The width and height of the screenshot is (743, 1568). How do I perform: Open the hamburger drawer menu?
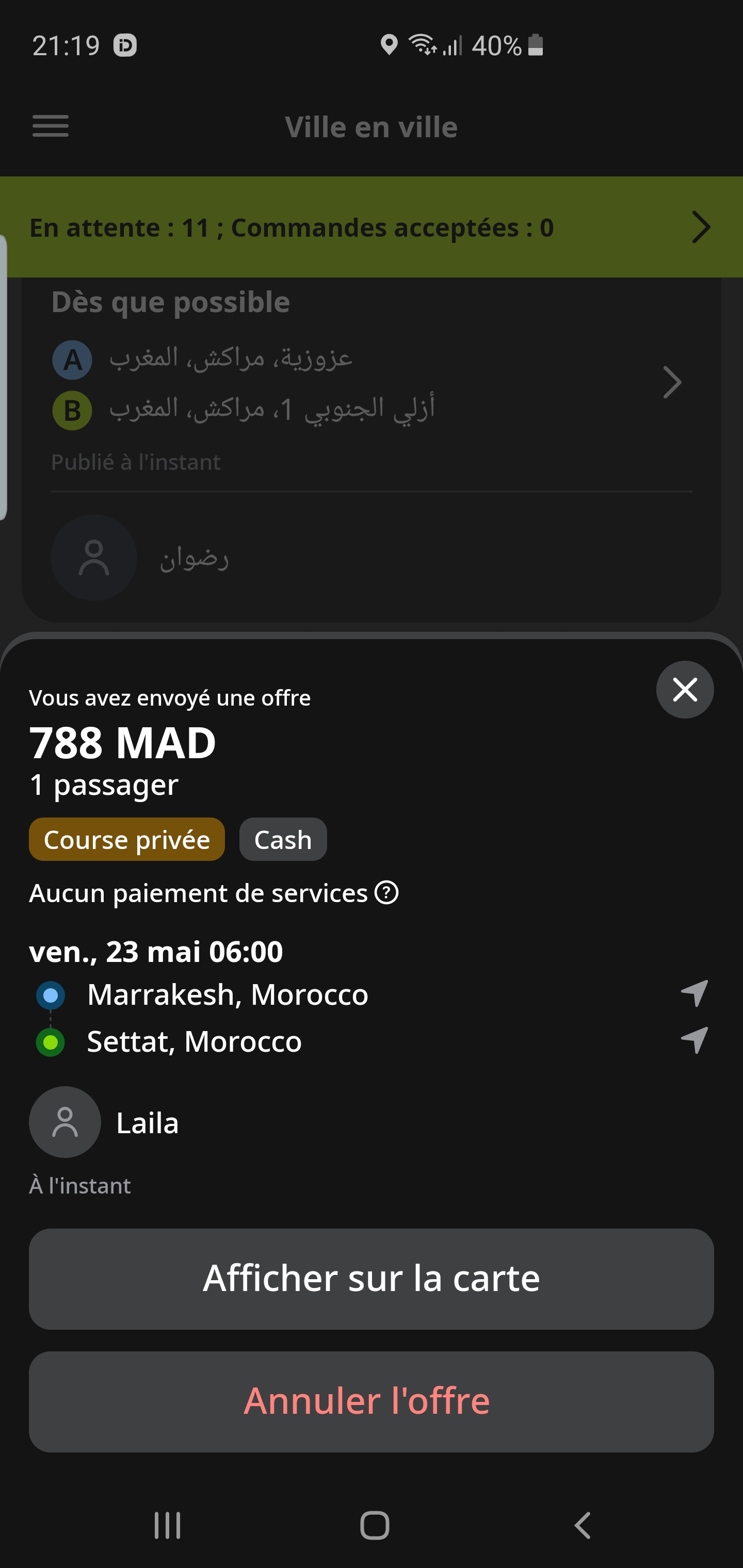pos(51,126)
